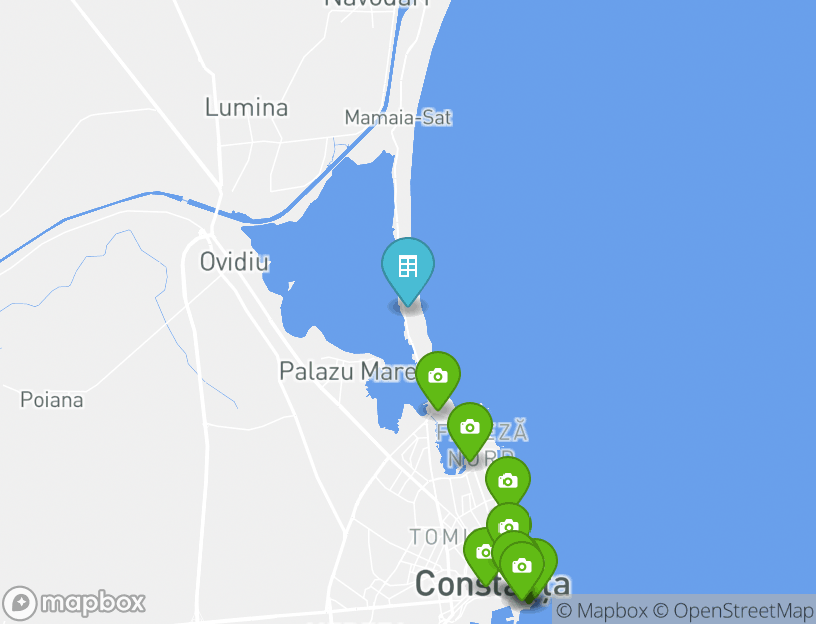Screen dimensions: 816x624
Task: Select the camera marker over Faleză Nord
Action: (x=470, y=427)
